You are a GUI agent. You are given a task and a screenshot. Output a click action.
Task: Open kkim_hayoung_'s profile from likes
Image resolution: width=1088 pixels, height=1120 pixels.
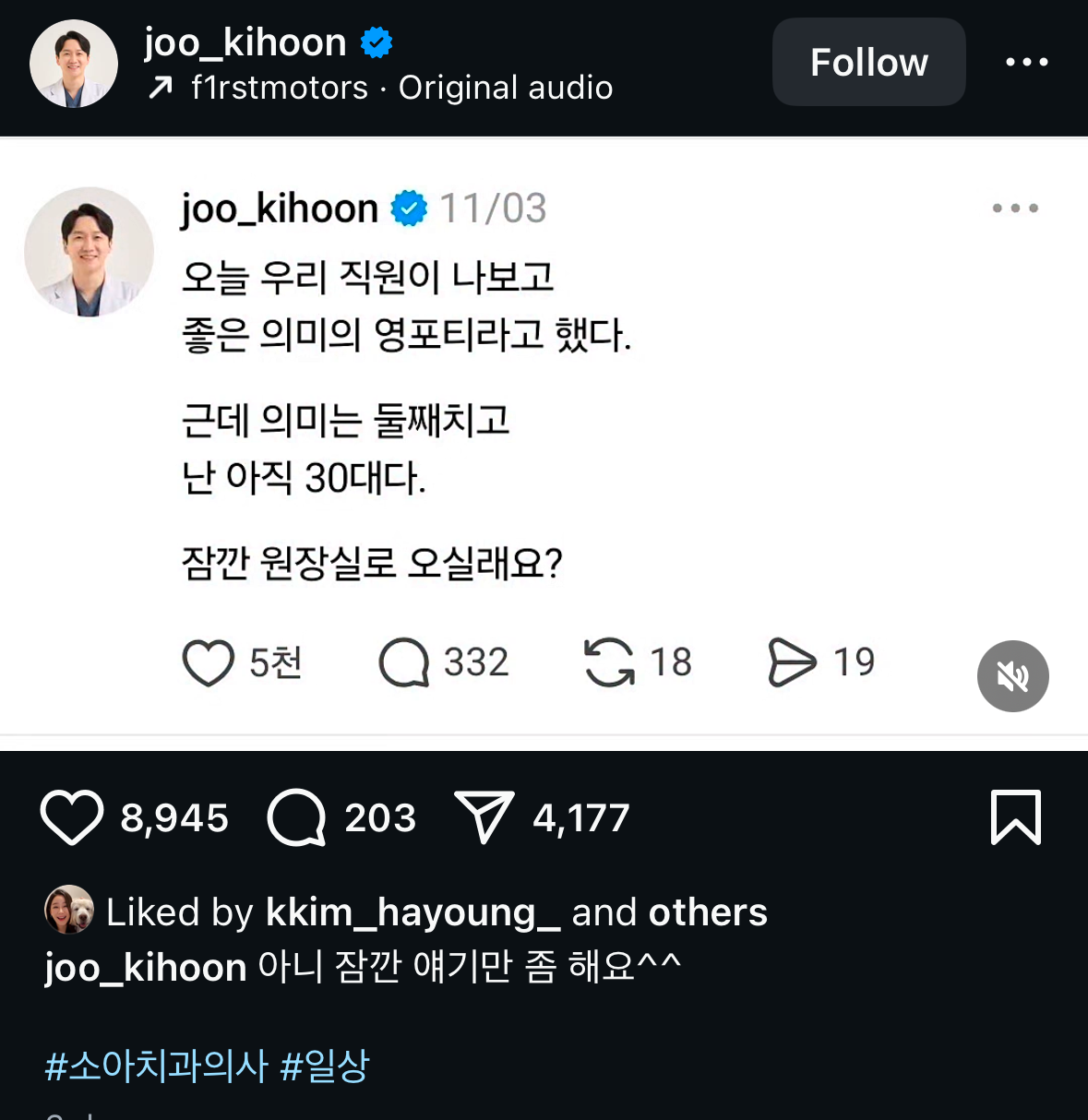[412, 912]
